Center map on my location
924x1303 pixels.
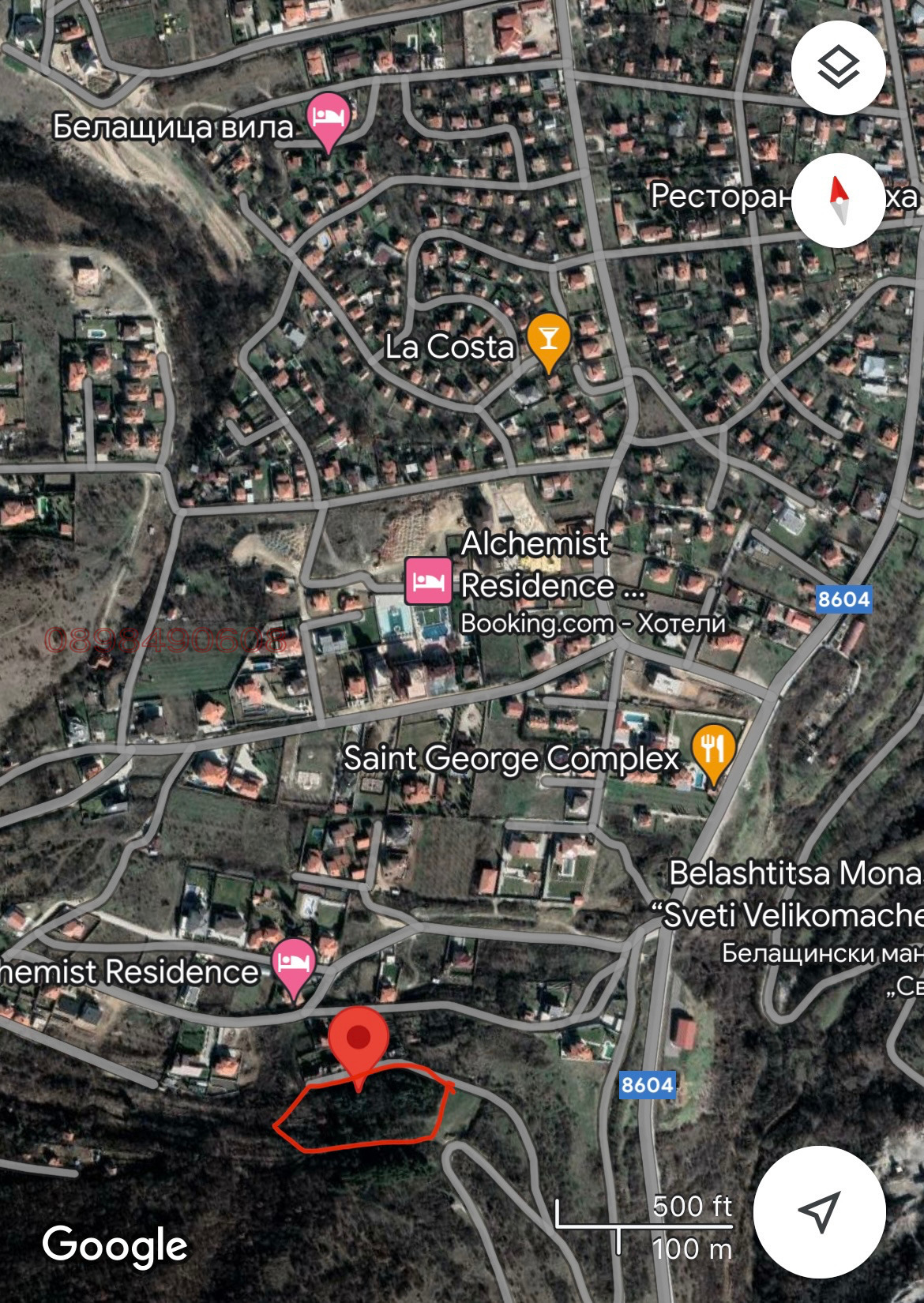819,1211
